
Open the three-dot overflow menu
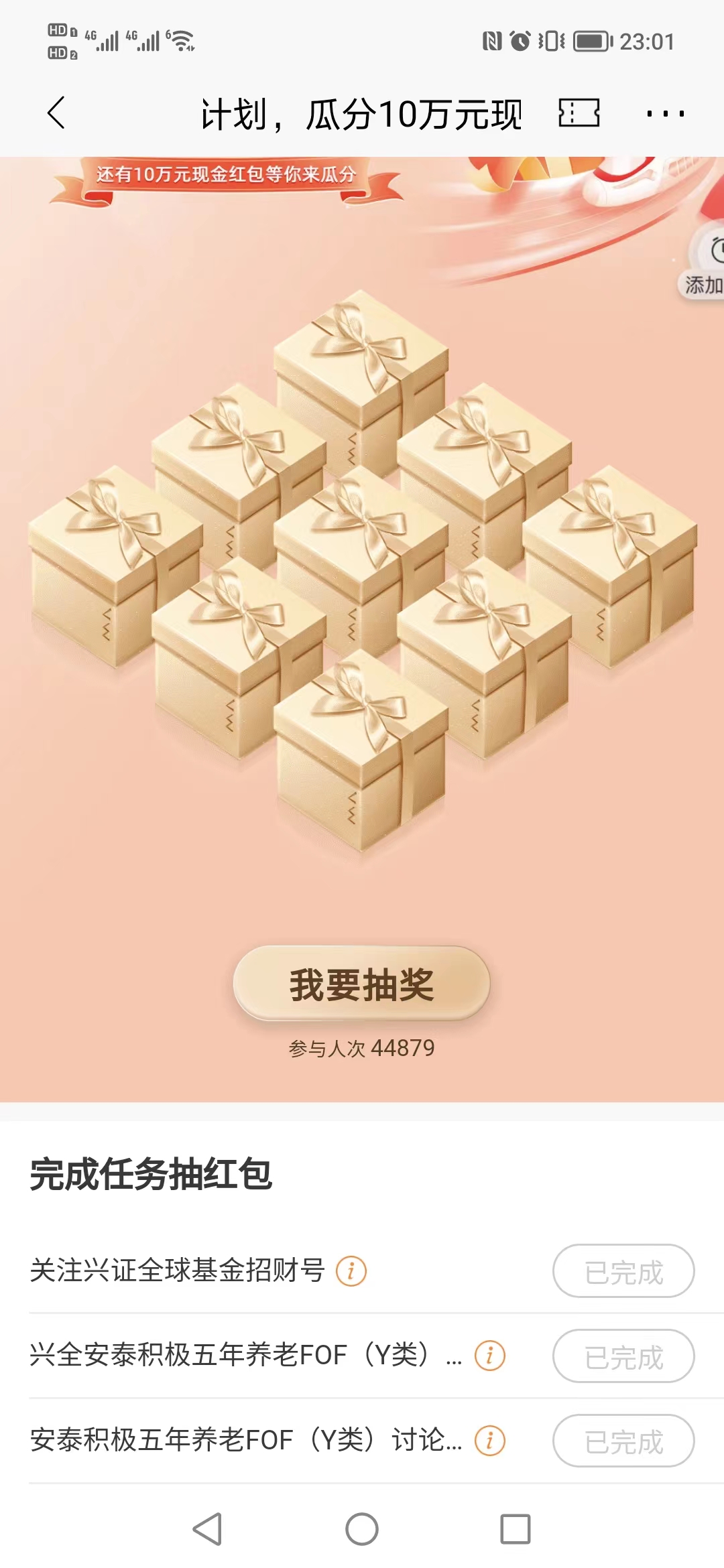[665, 113]
